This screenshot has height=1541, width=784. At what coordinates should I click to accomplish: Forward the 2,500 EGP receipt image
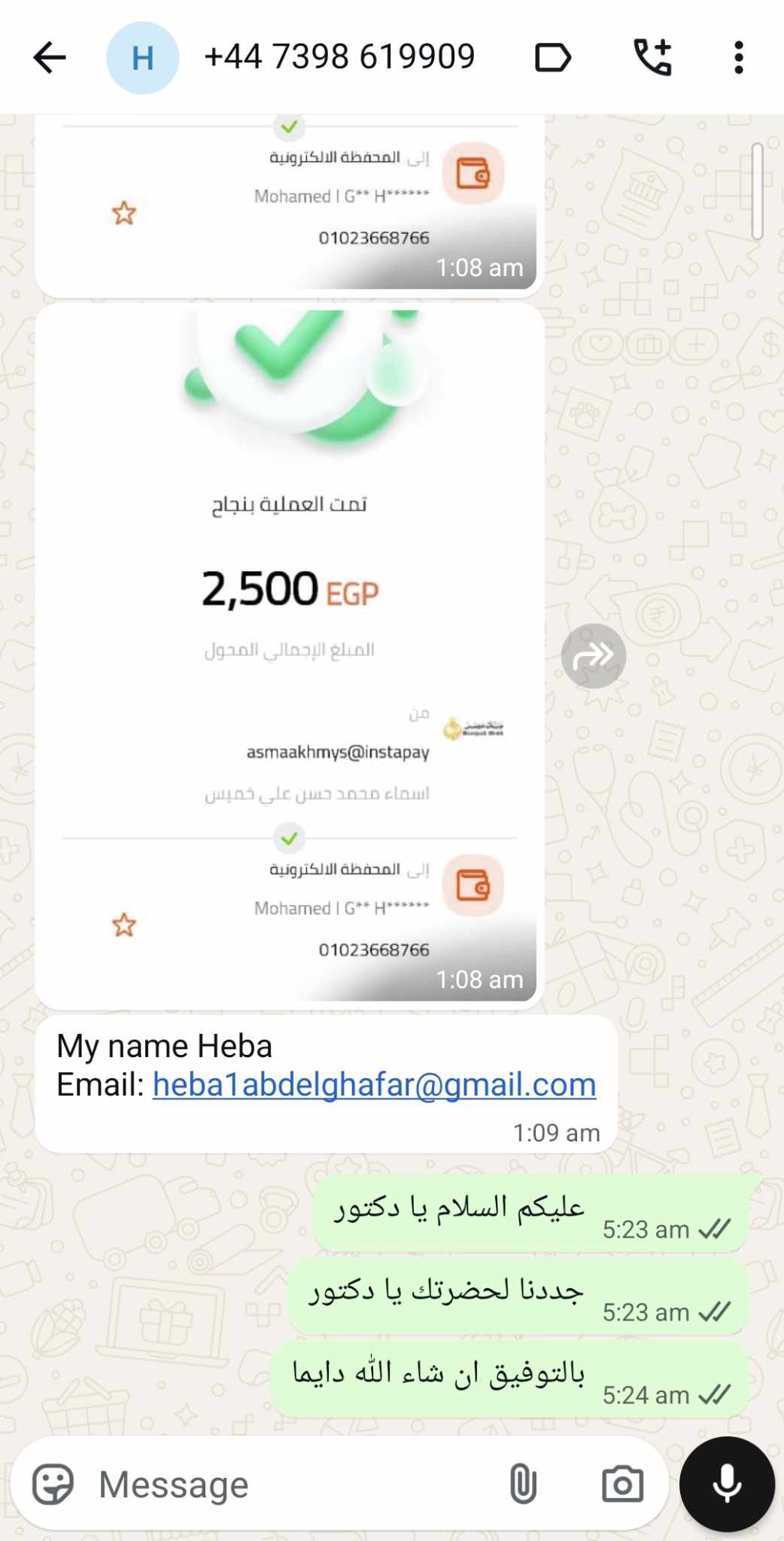click(594, 656)
